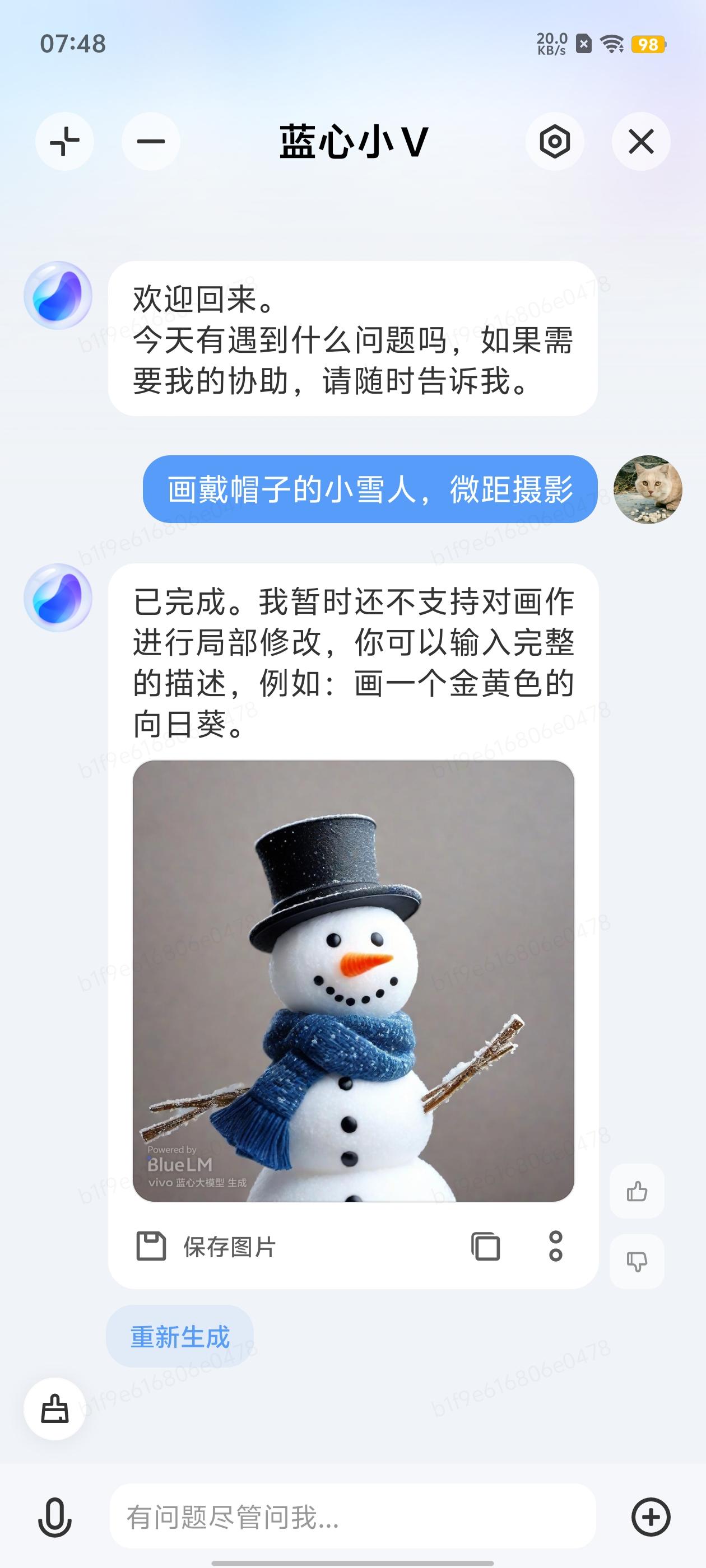Start voice input with the microphone
Viewport: 706px width, 1568px height.
pyautogui.click(x=55, y=1516)
